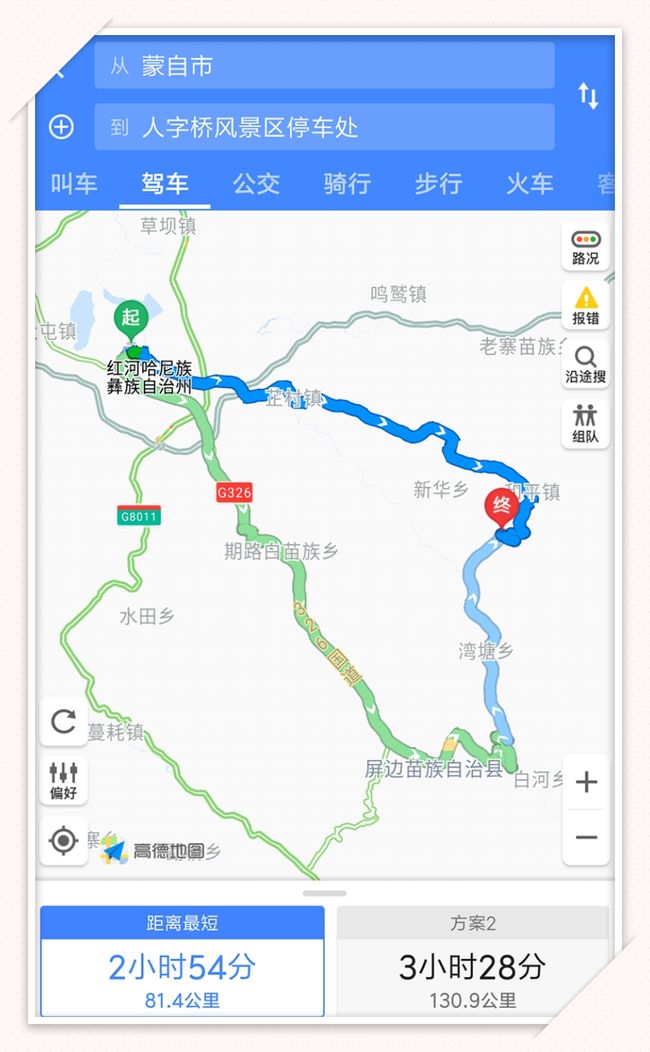Switch to the 步行 tab
The image size is (650, 1052).
point(438,183)
